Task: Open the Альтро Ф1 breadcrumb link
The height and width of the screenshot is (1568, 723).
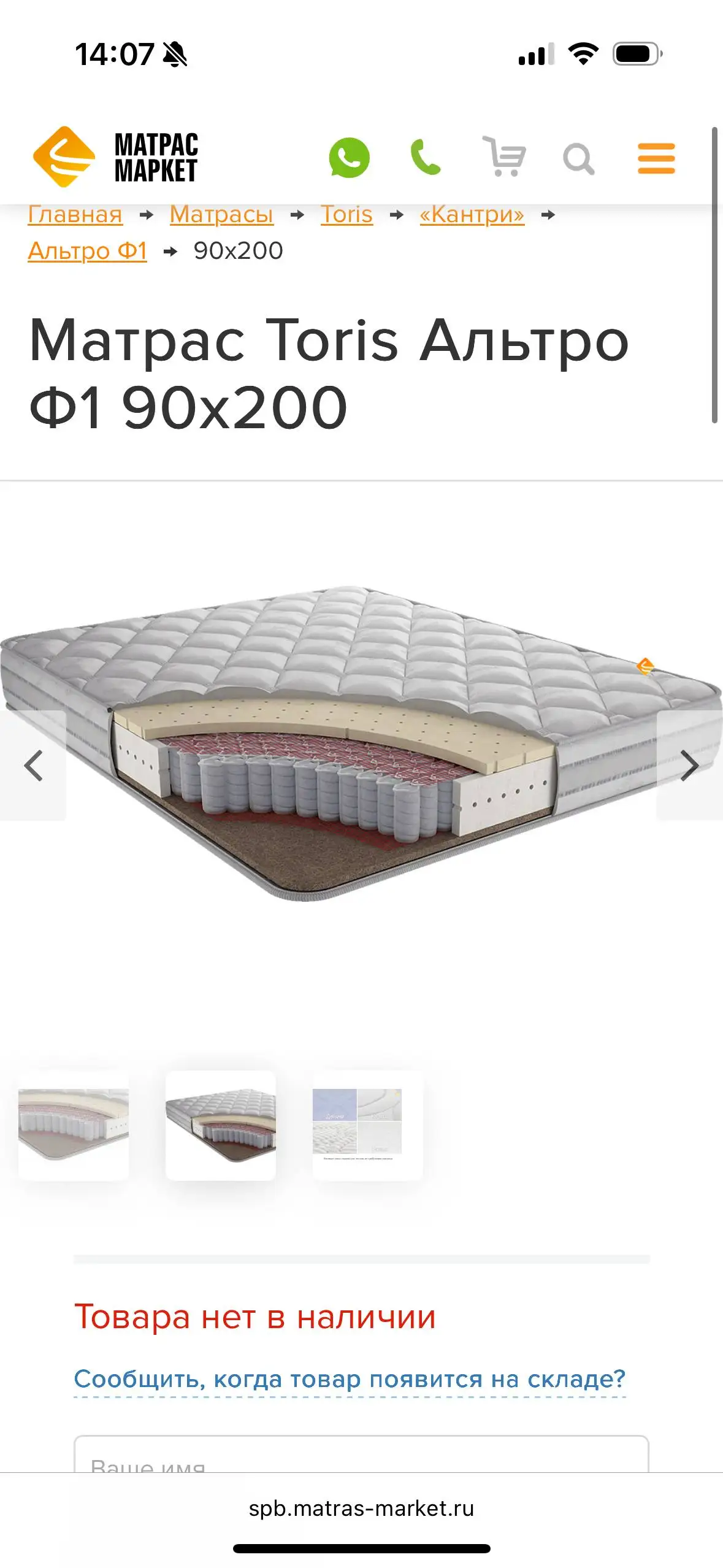Action: pyautogui.click(x=87, y=251)
